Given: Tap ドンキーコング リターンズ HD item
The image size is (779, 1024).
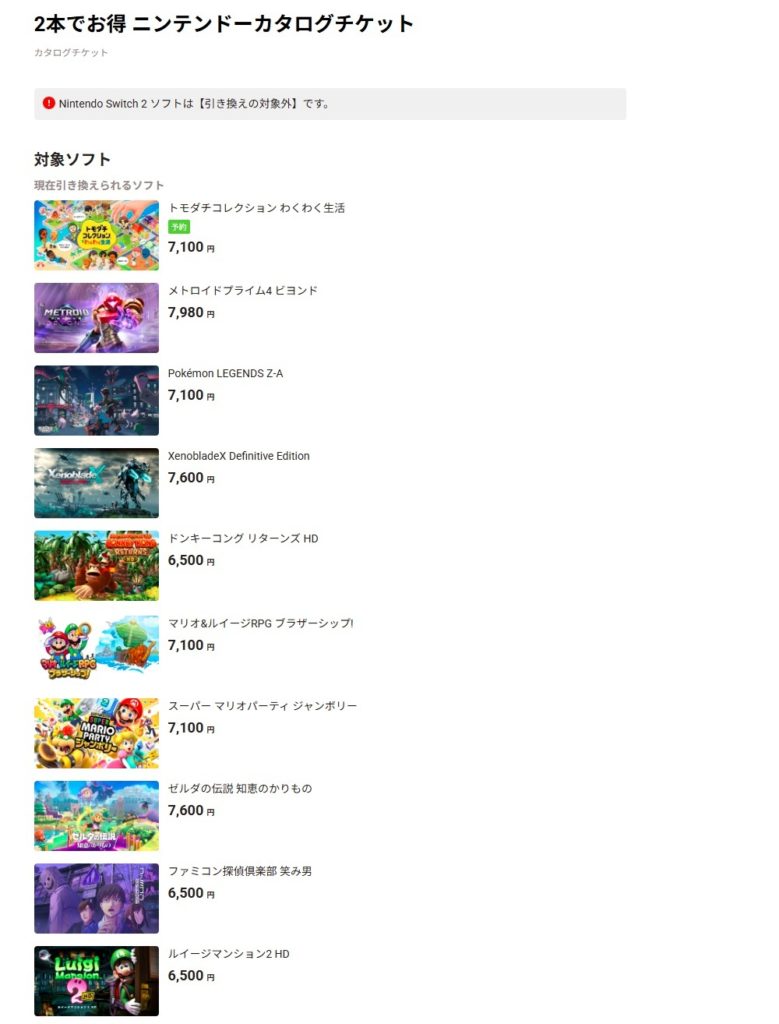Looking at the screenshot, I should [242, 539].
